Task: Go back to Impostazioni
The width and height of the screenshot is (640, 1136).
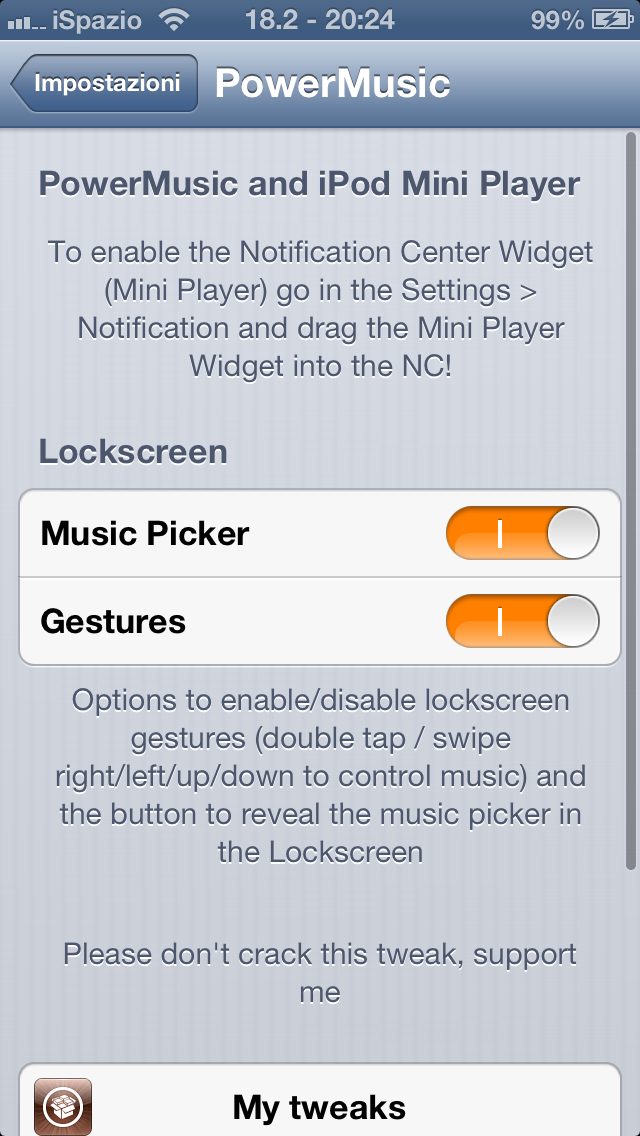Action: (105, 83)
